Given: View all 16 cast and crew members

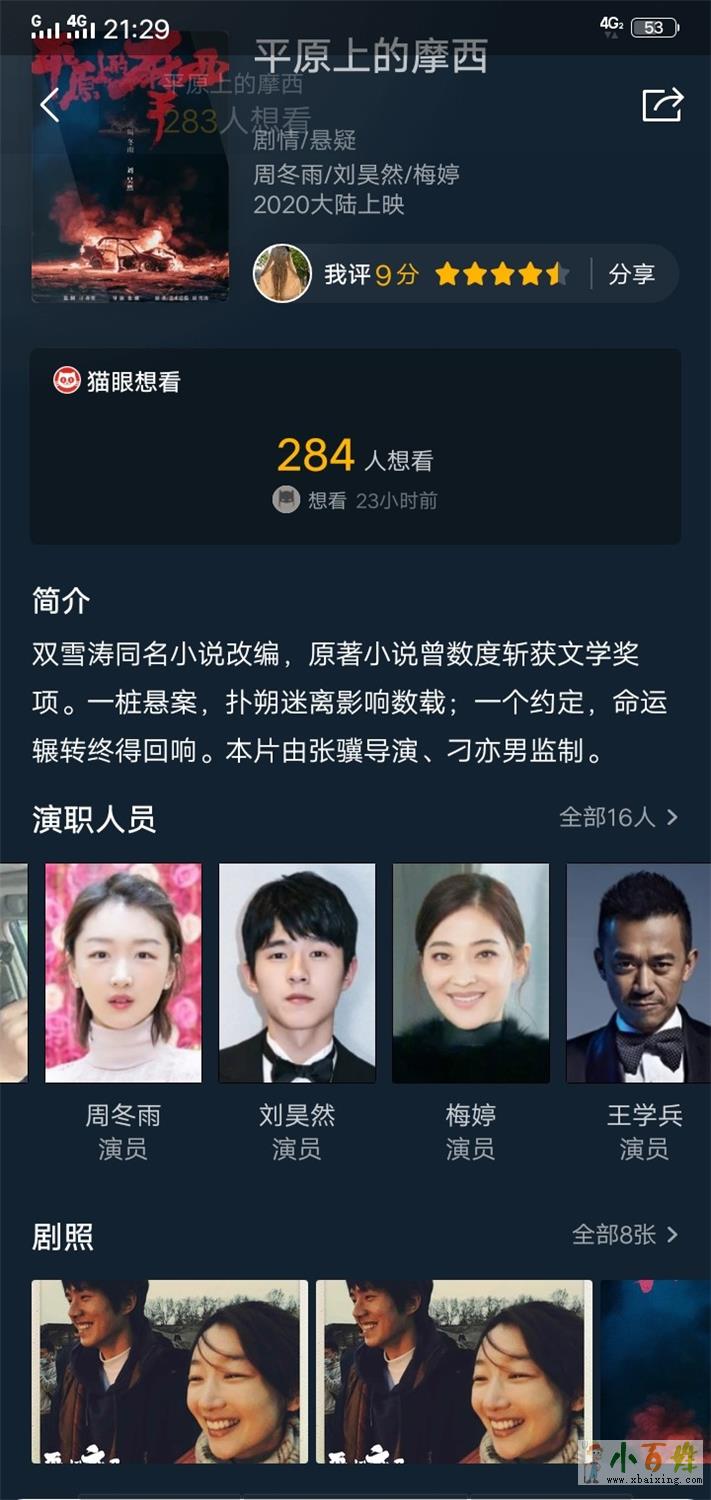Looking at the screenshot, I should (618, 818).
